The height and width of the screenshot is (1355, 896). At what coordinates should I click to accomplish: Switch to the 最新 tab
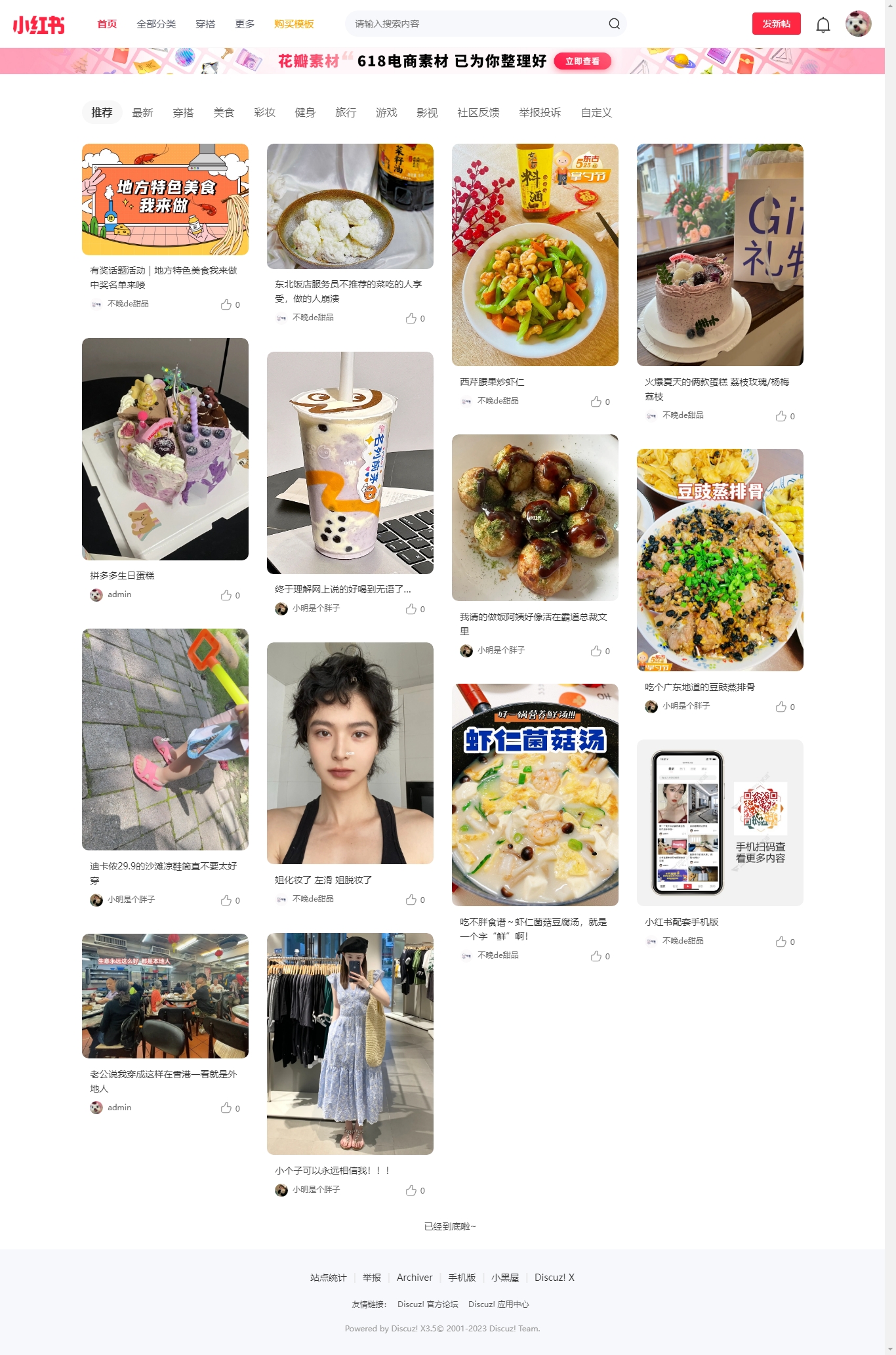(142, 113)
